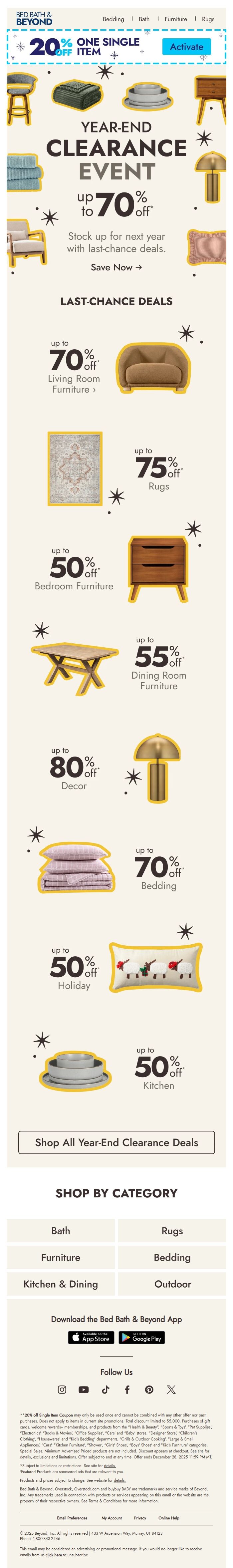Activate the 20% off single item coupon
This screenshot has width=233, height=1568.
click(x=186, y=47)
